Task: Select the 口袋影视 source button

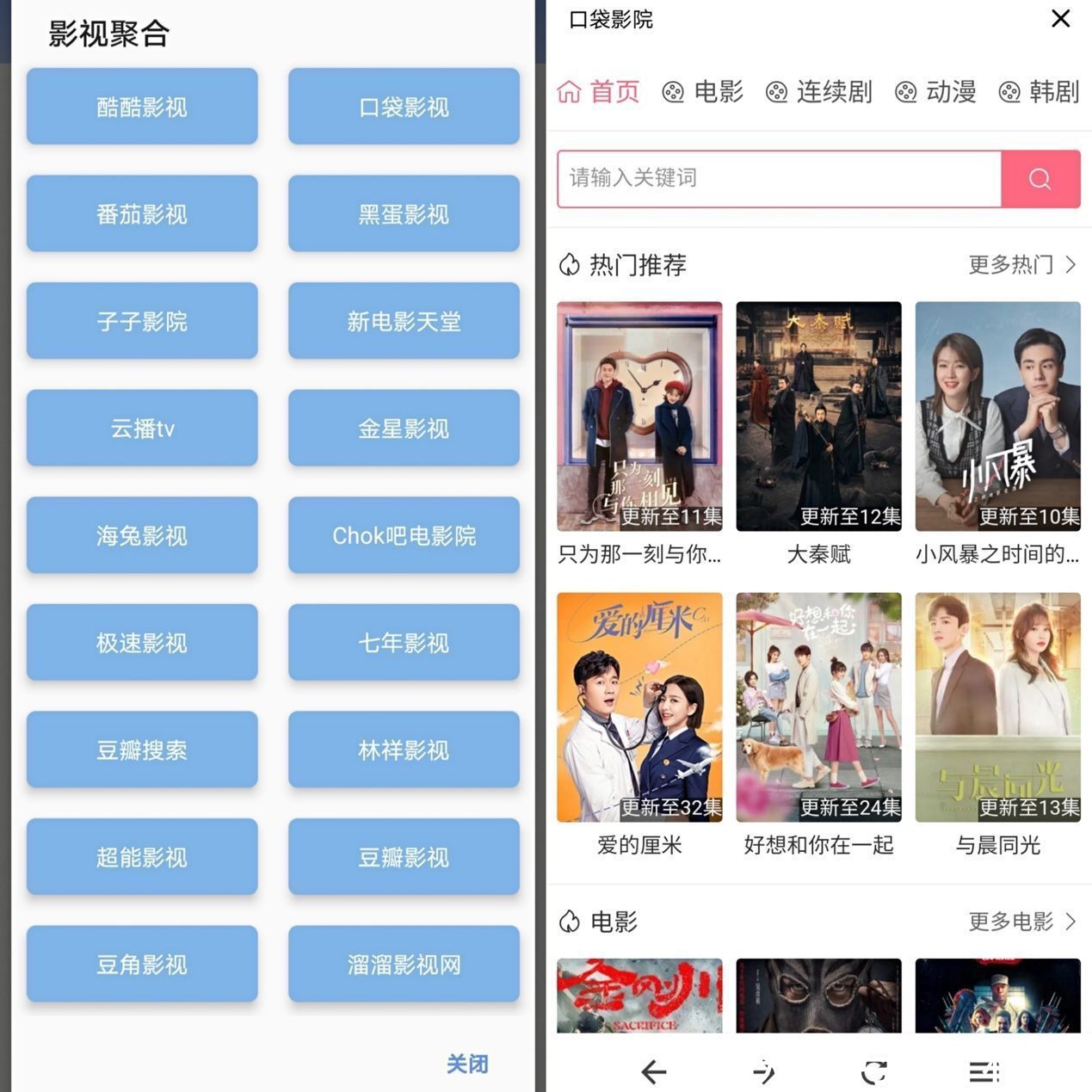Action: click(x=404, y=107)
